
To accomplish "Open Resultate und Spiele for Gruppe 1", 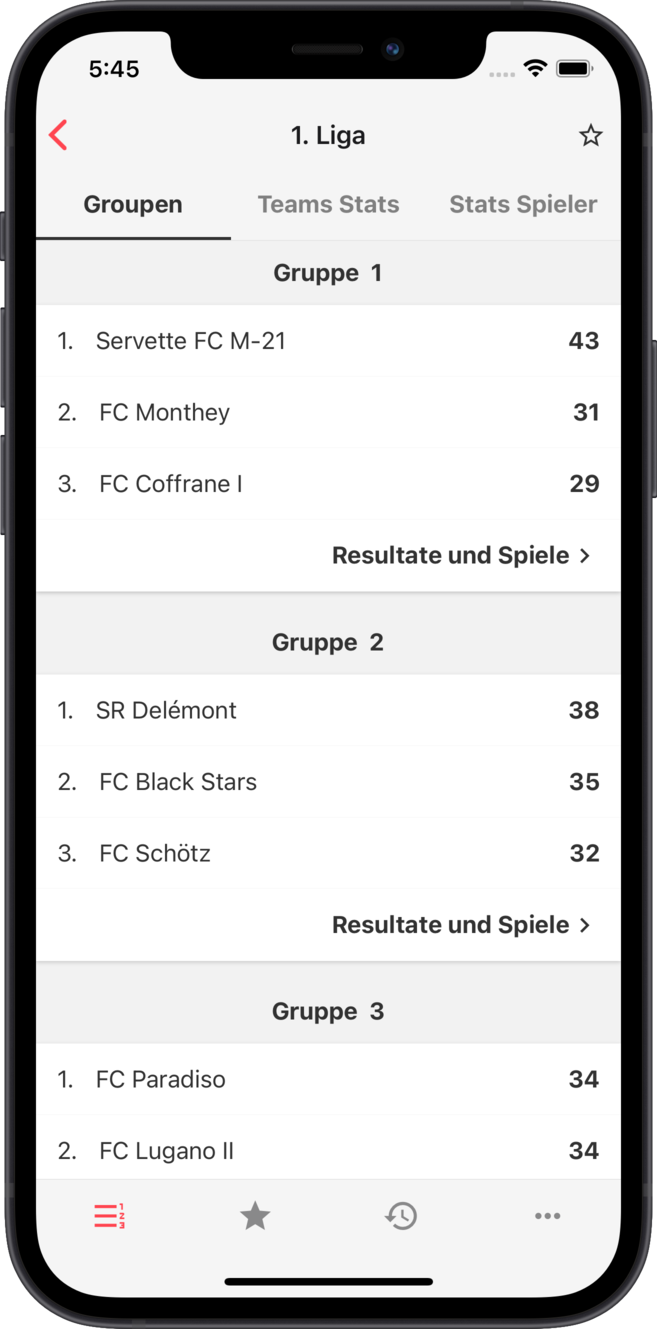I will click(460, 555).
